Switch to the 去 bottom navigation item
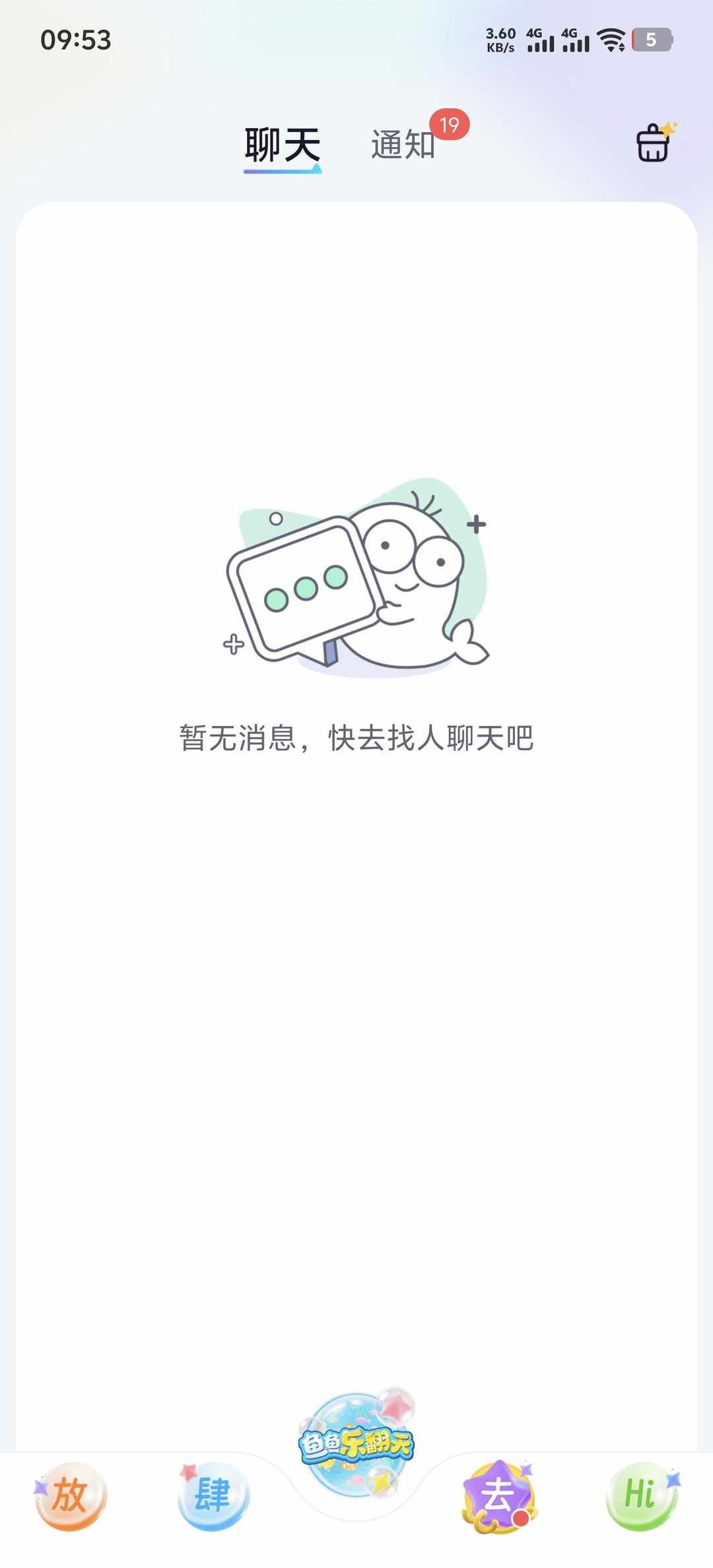Image resolution: width=713 pixels, height=1568 pixels. coord(499,1495)
